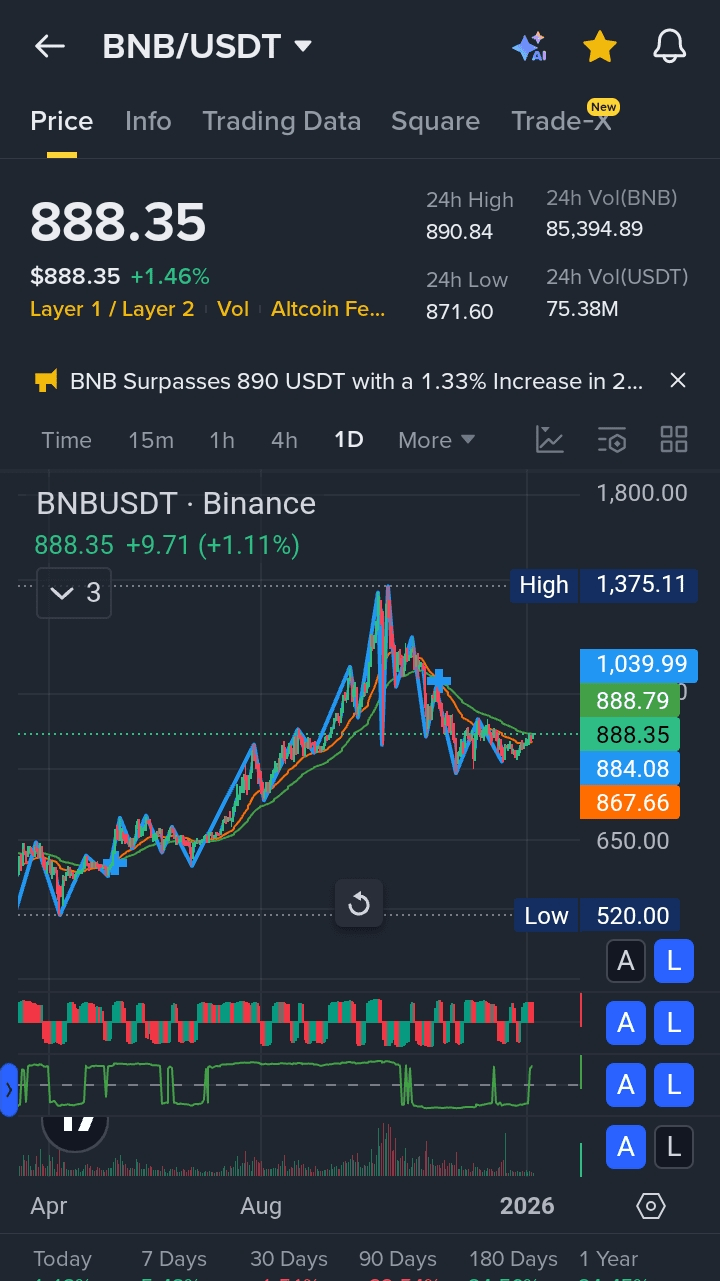The image size is (720, 1281).
Task: Select the 15m chart interval
Action: (151, 440)
